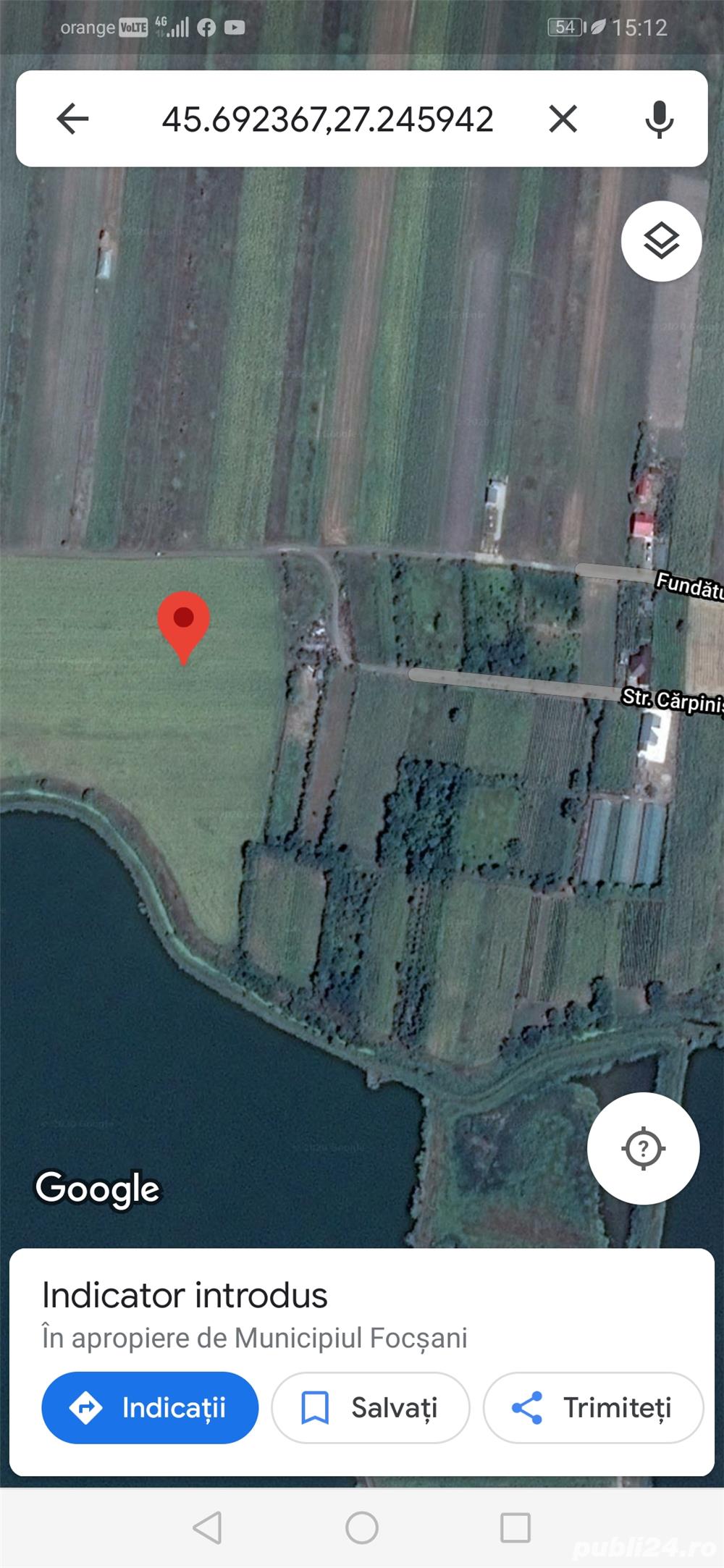Share the location via Trimiteți

click(593, 1407)
